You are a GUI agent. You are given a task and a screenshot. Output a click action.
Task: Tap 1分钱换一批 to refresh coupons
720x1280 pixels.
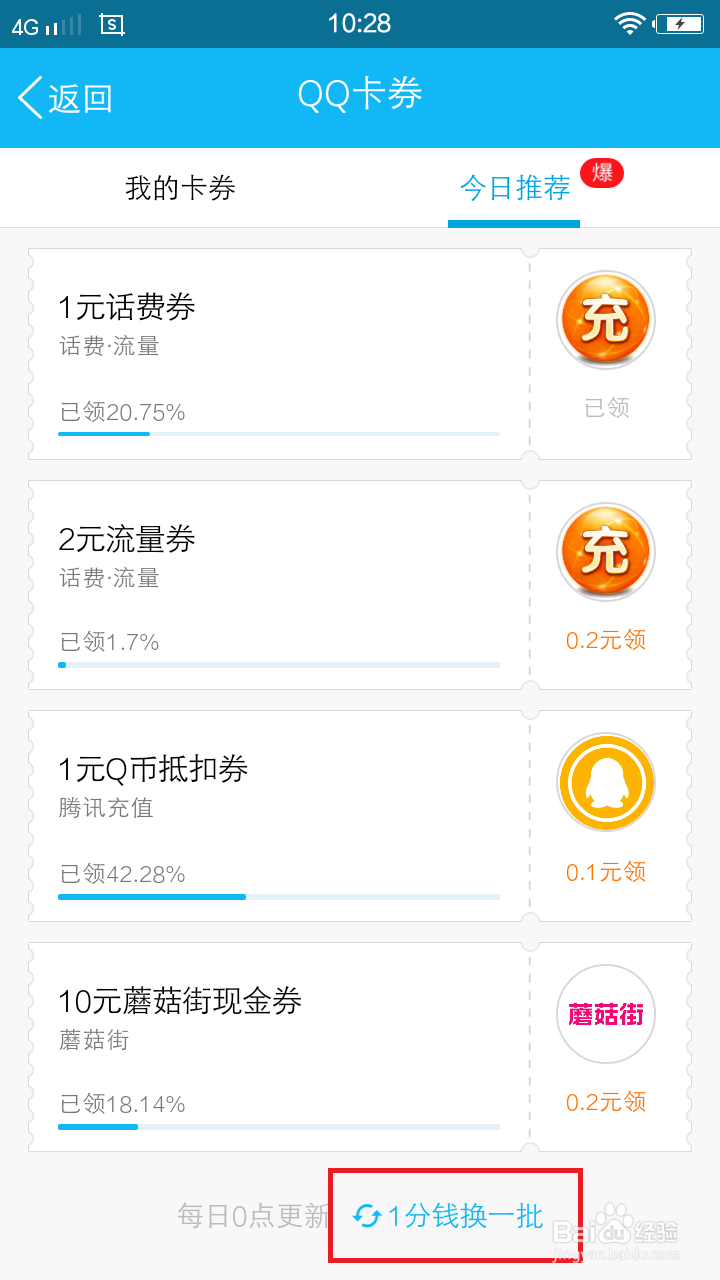tap(448, 1216)
